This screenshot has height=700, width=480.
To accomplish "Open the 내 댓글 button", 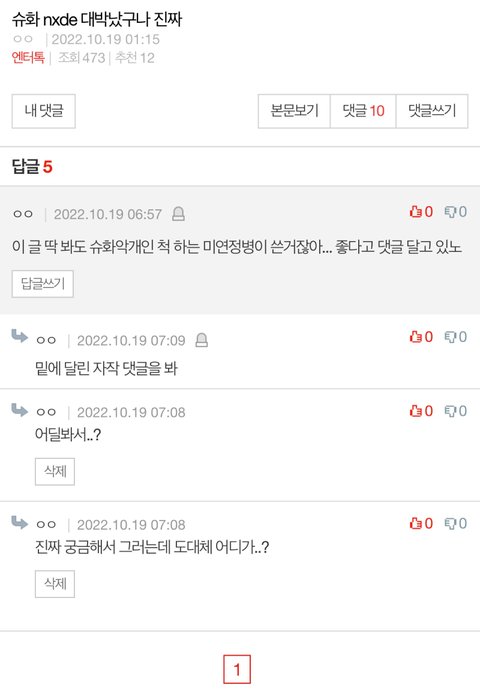I will (43, 111).
